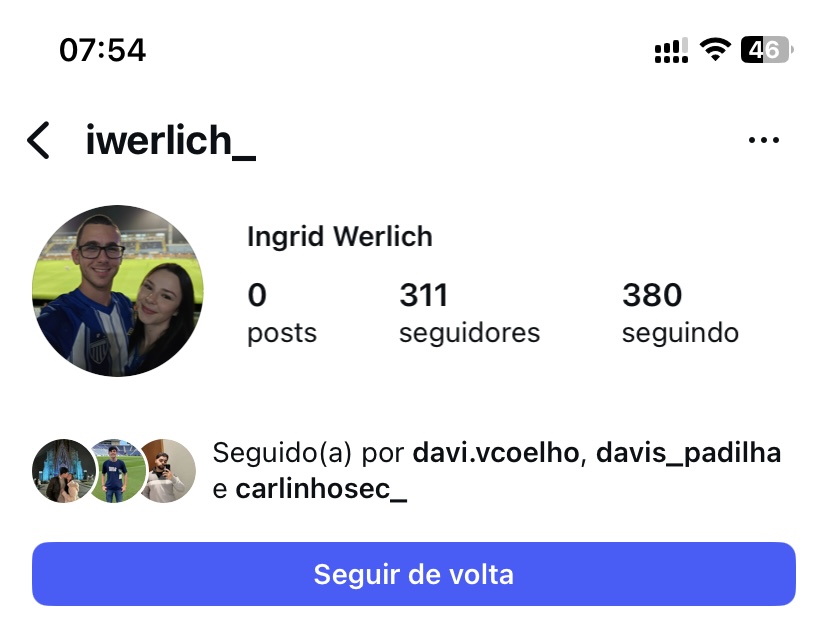828x635 pixels.
Task: Go back using the back arrow
Action: pos(38,141)
